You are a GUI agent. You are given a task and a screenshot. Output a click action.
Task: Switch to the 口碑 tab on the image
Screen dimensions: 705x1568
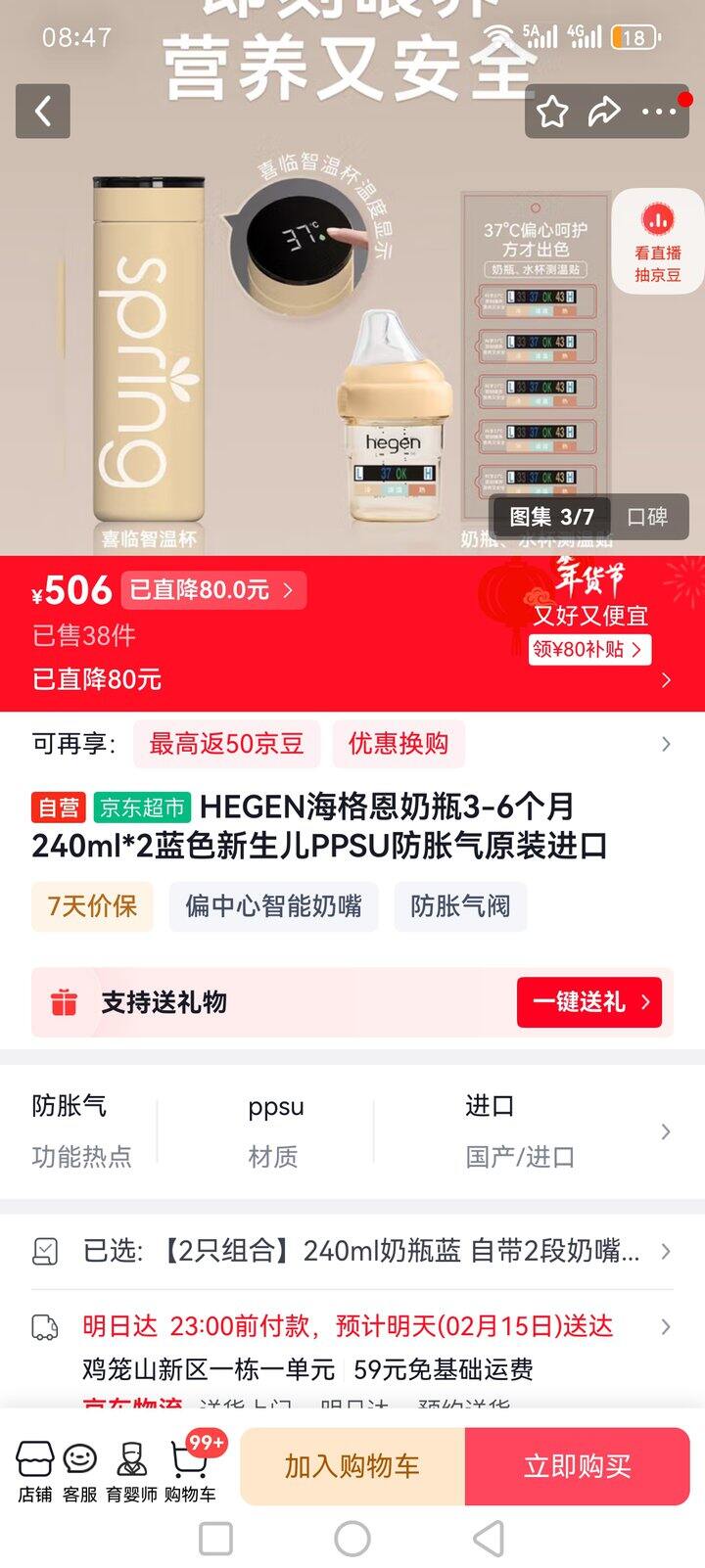pos(647,517)
